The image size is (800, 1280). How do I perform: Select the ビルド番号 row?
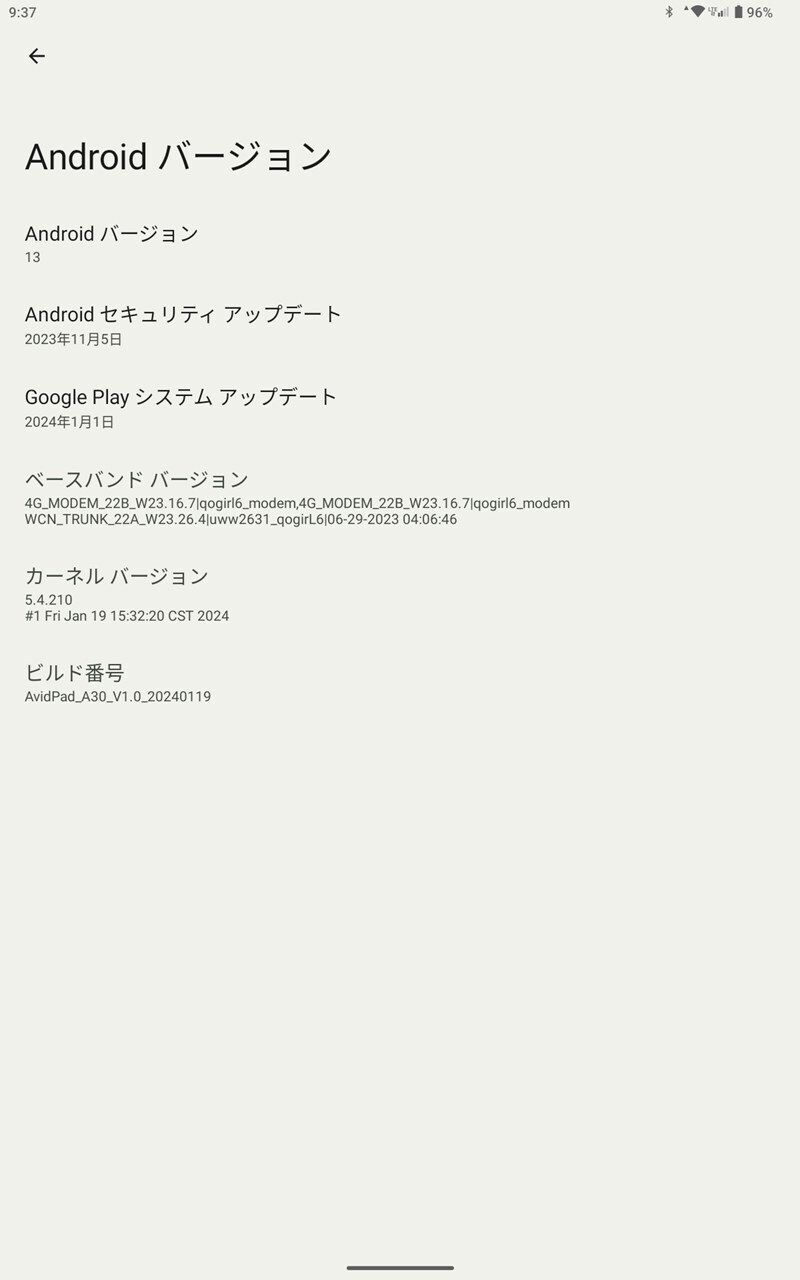point(400,684)
